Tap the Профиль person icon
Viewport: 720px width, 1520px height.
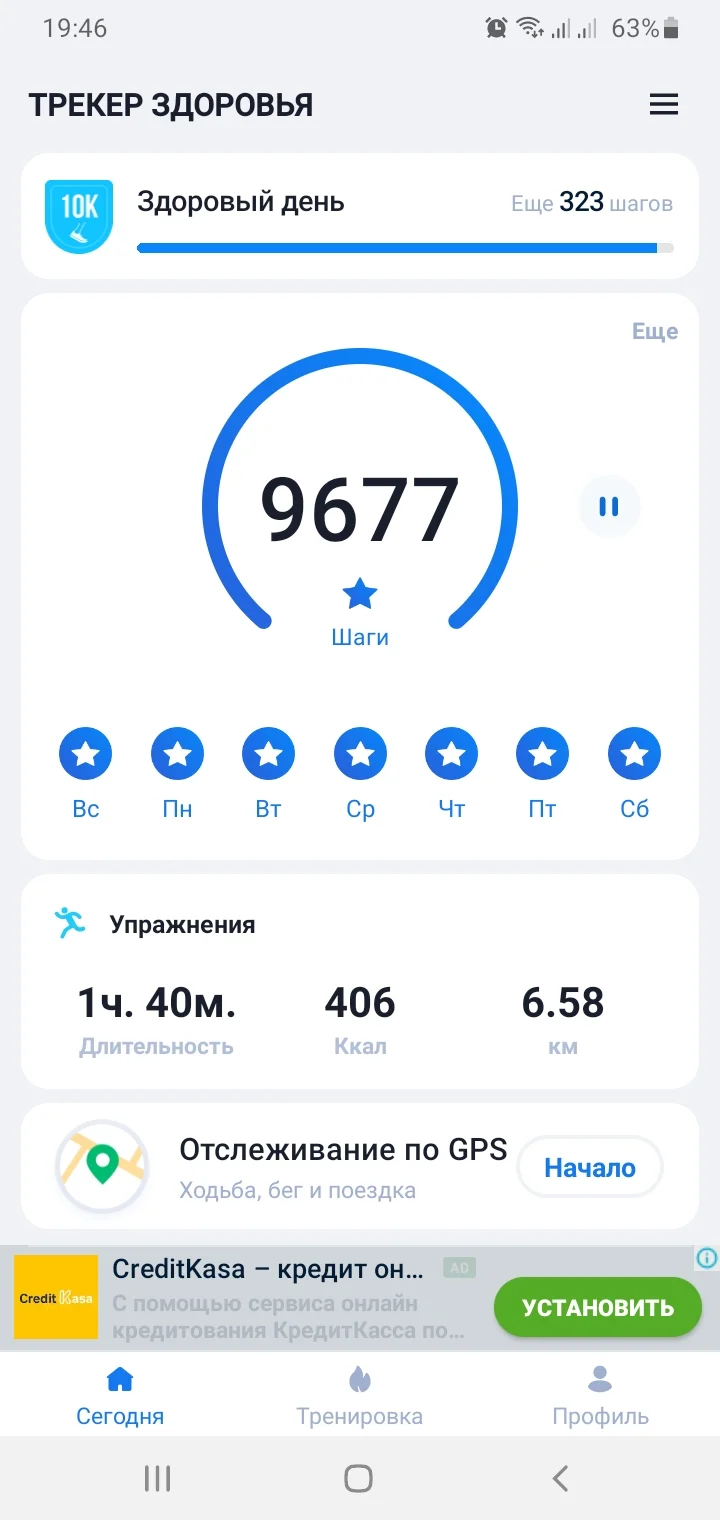tap(599, 1377)
